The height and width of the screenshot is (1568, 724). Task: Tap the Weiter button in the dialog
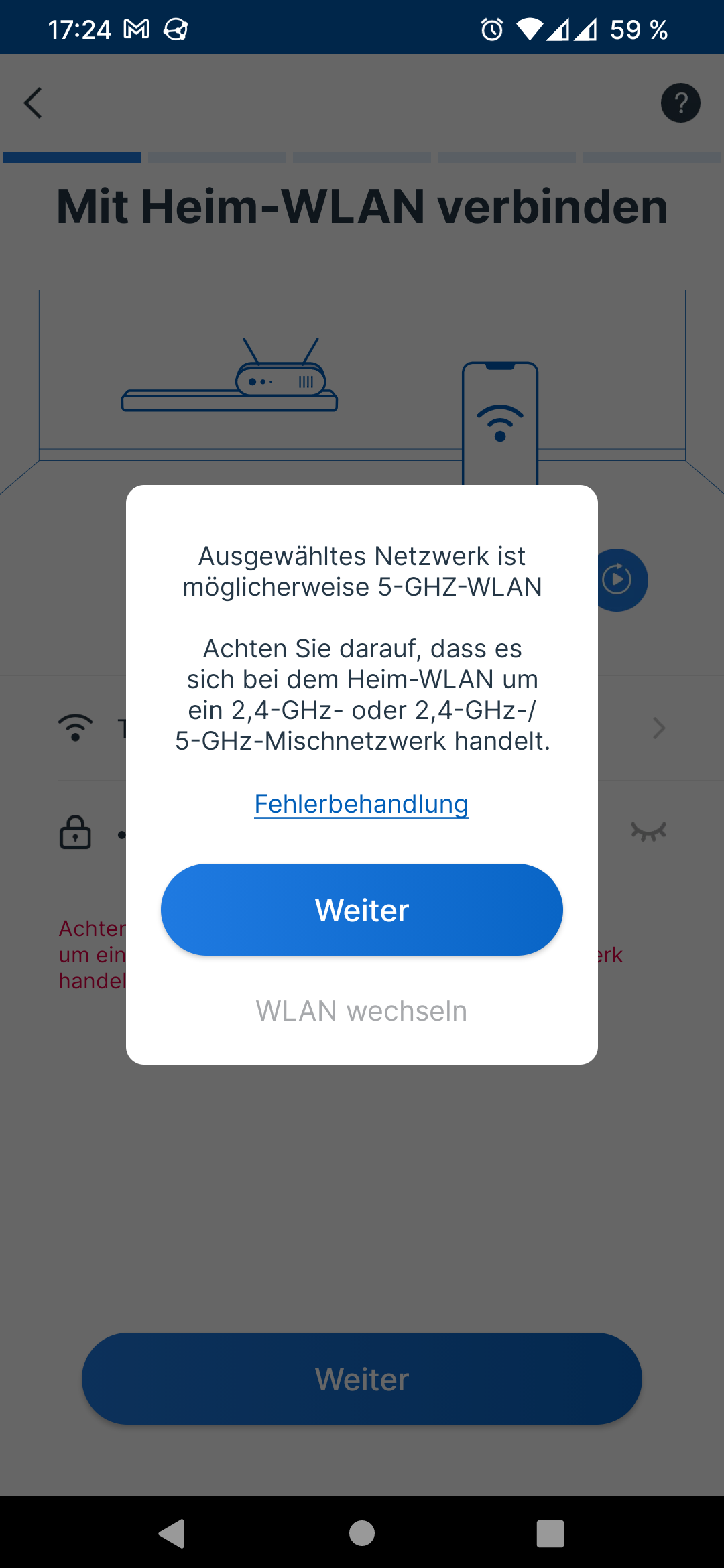coord(362,909)
